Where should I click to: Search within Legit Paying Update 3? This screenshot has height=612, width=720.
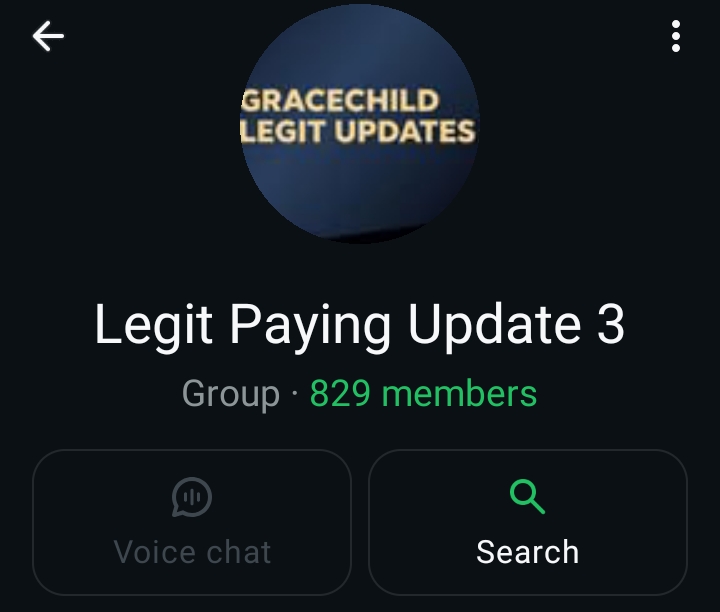[527, 522]
